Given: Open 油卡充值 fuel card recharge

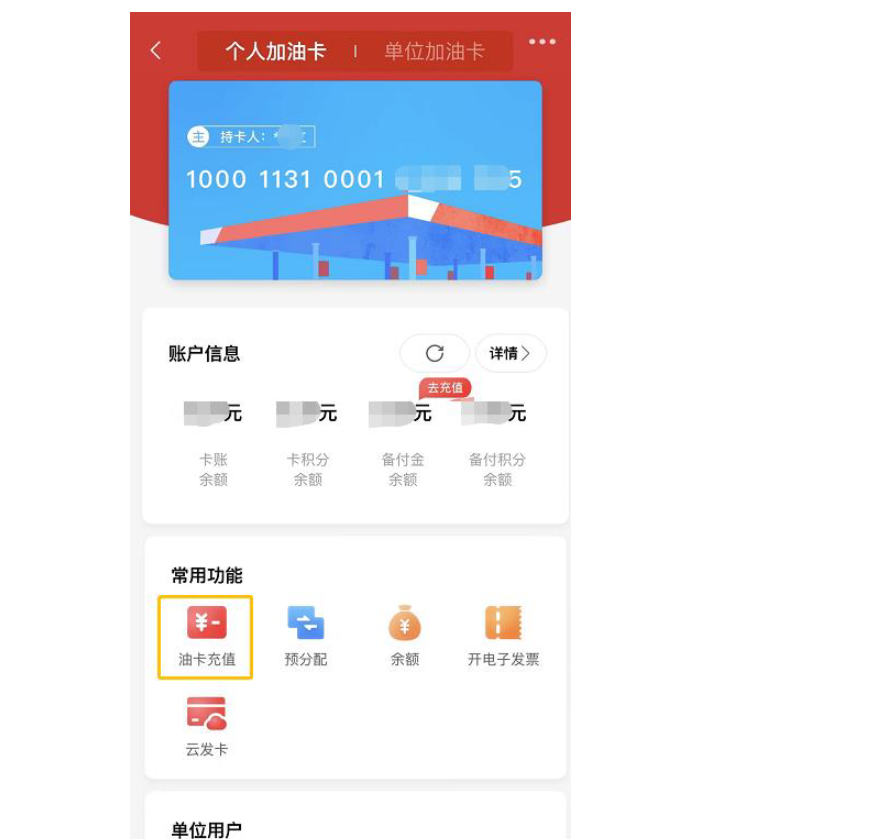Looking at the screenshot, I should (x=206, y=637).
